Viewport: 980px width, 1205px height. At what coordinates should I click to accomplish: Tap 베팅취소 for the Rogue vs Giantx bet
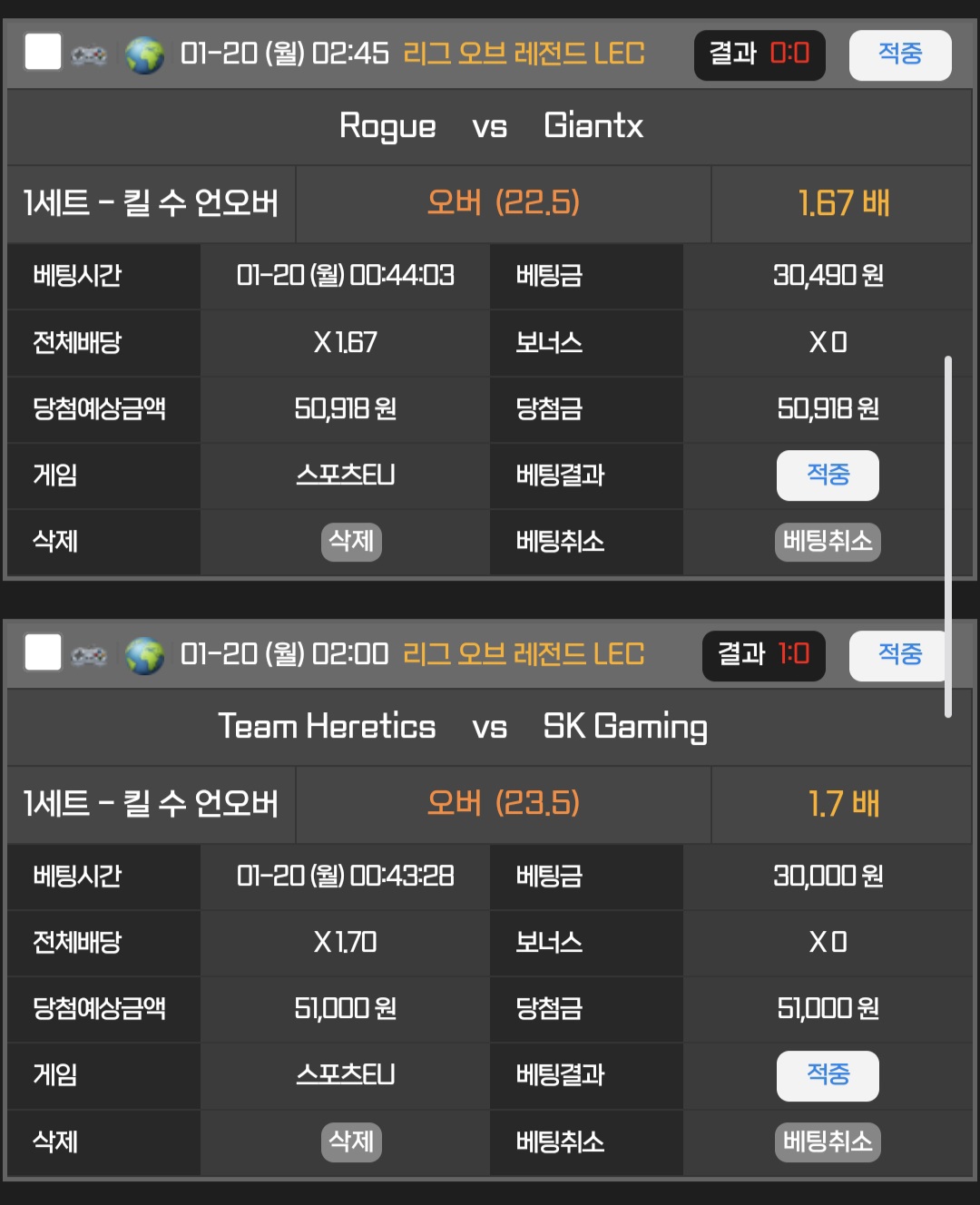[x=828, y=542]
